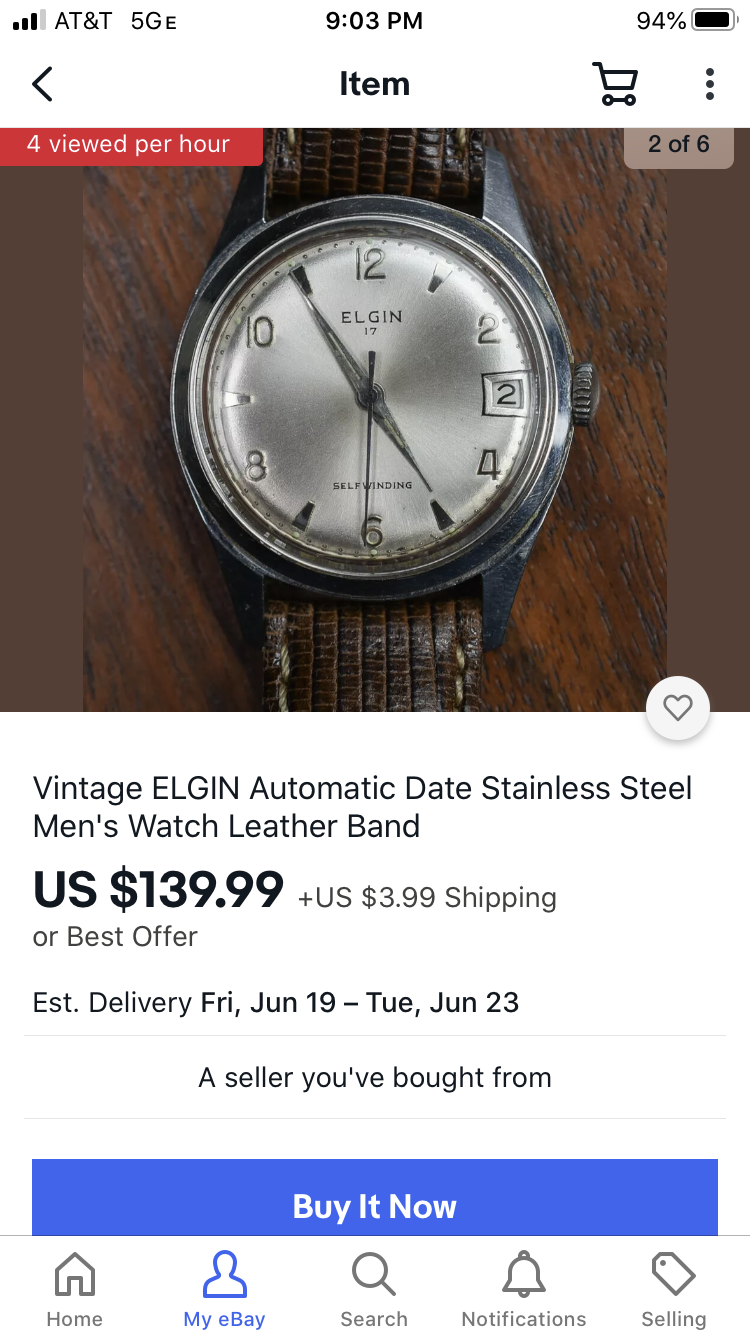Go to the Search tab
The image size is (750, 1334).
tap(374, 1290)
